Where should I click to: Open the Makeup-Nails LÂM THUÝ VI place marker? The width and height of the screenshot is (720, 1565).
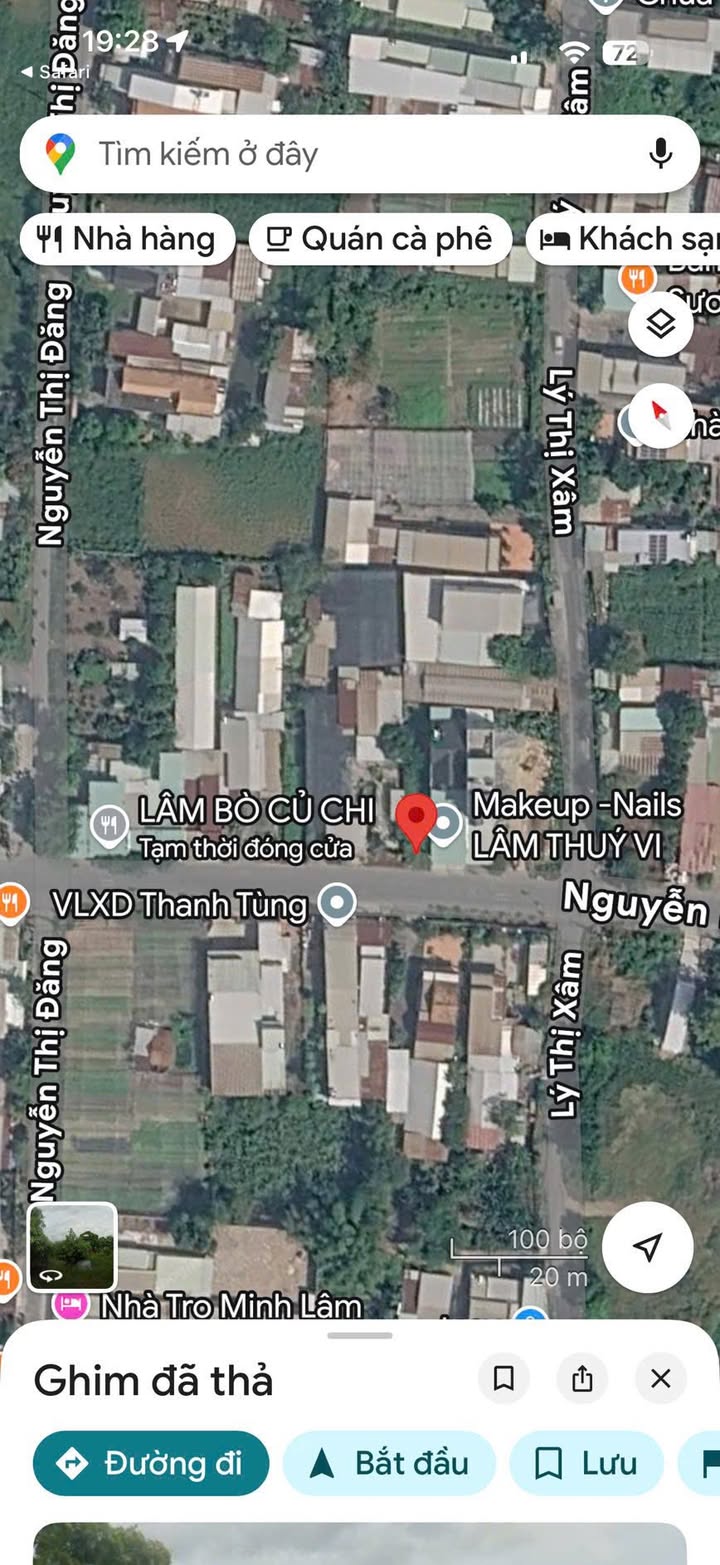(x=446, y=824)
